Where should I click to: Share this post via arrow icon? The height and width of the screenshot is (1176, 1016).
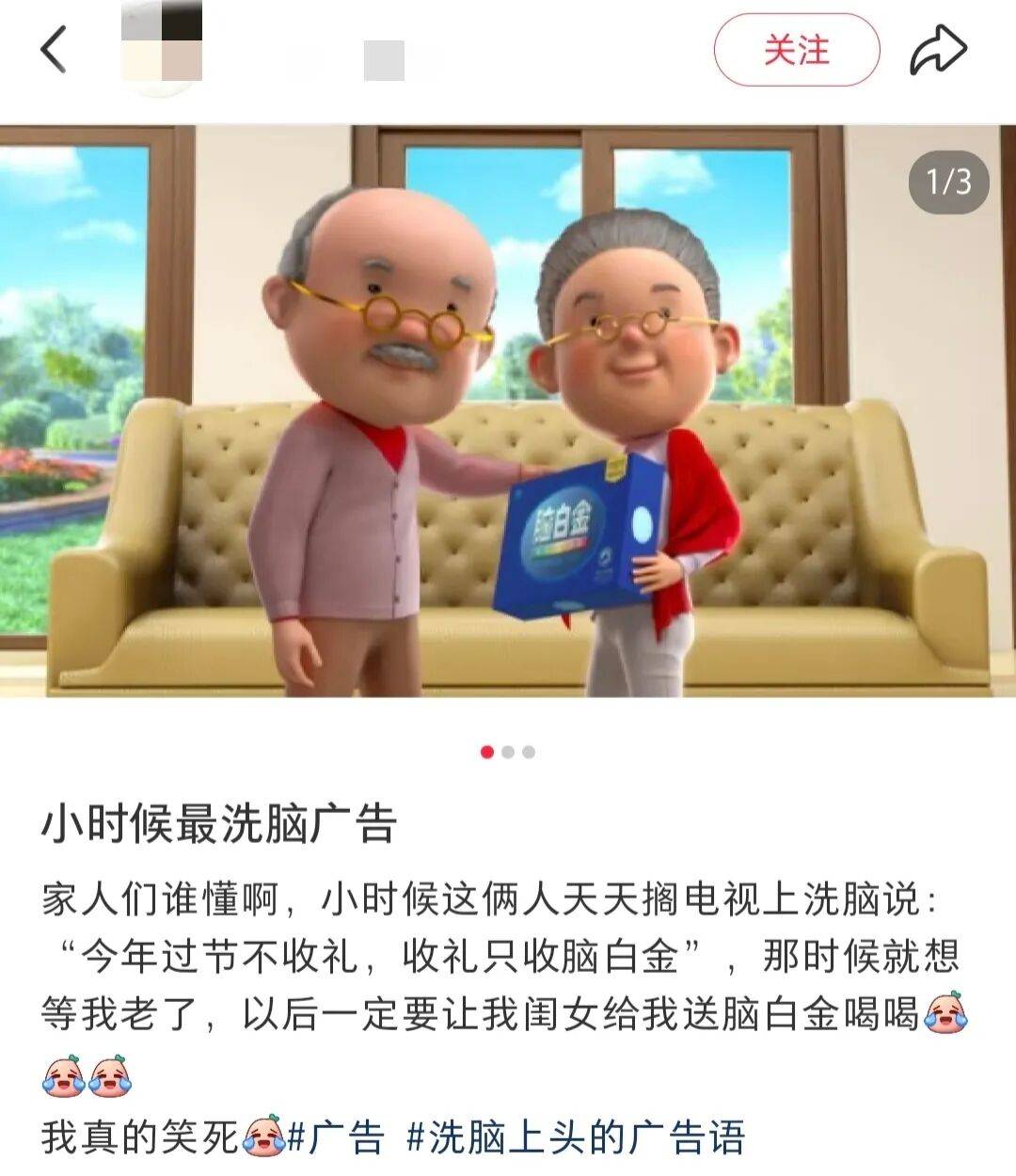click(938, 50)
